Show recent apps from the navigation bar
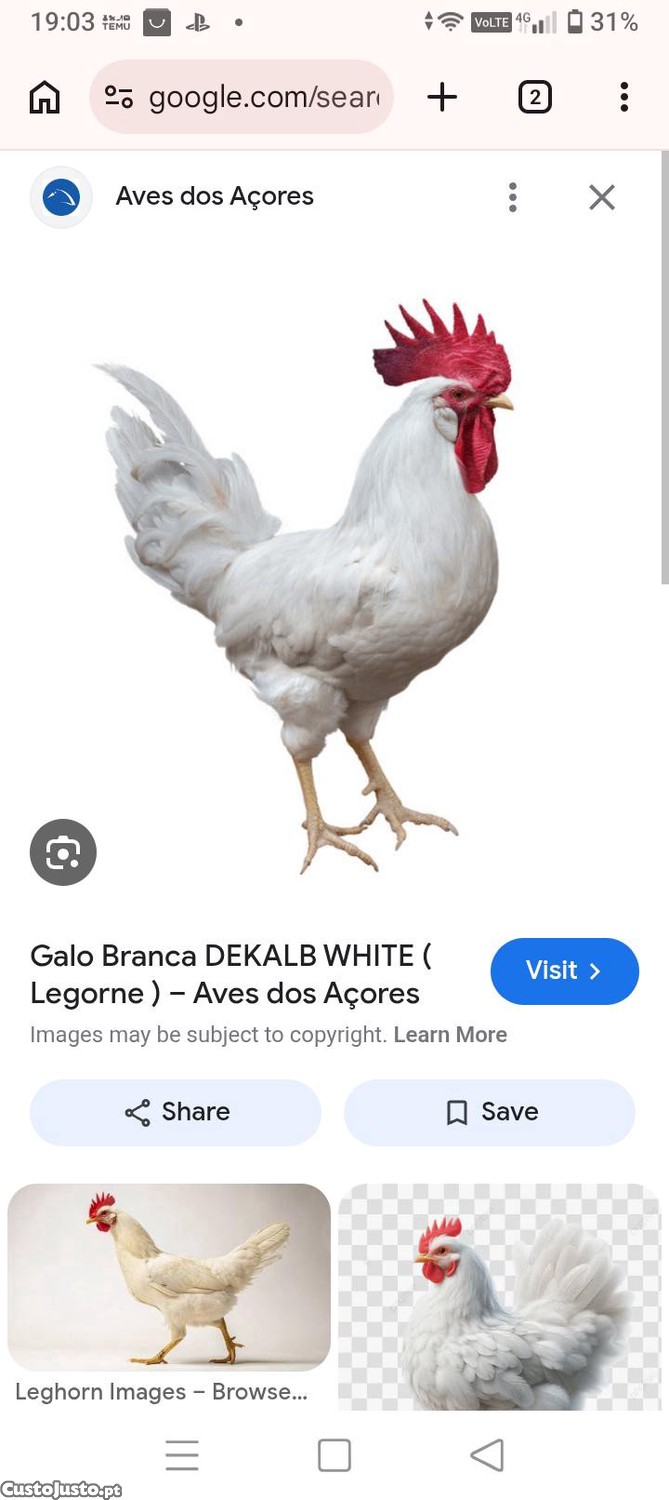Screen dimensions: 669x1500 click(x=182, y=1455)
